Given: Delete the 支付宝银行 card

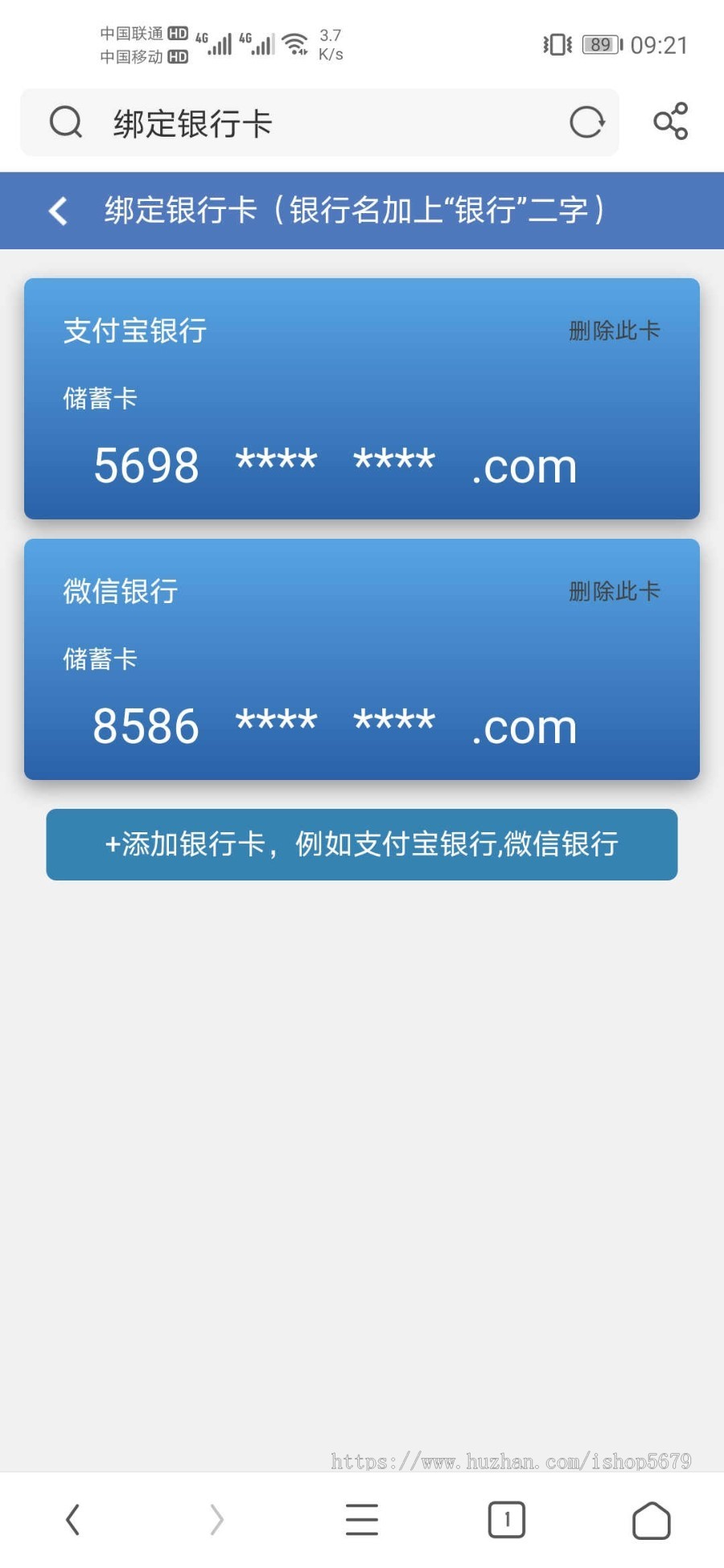Looking at the screenshot, I should tap(614, 331).
